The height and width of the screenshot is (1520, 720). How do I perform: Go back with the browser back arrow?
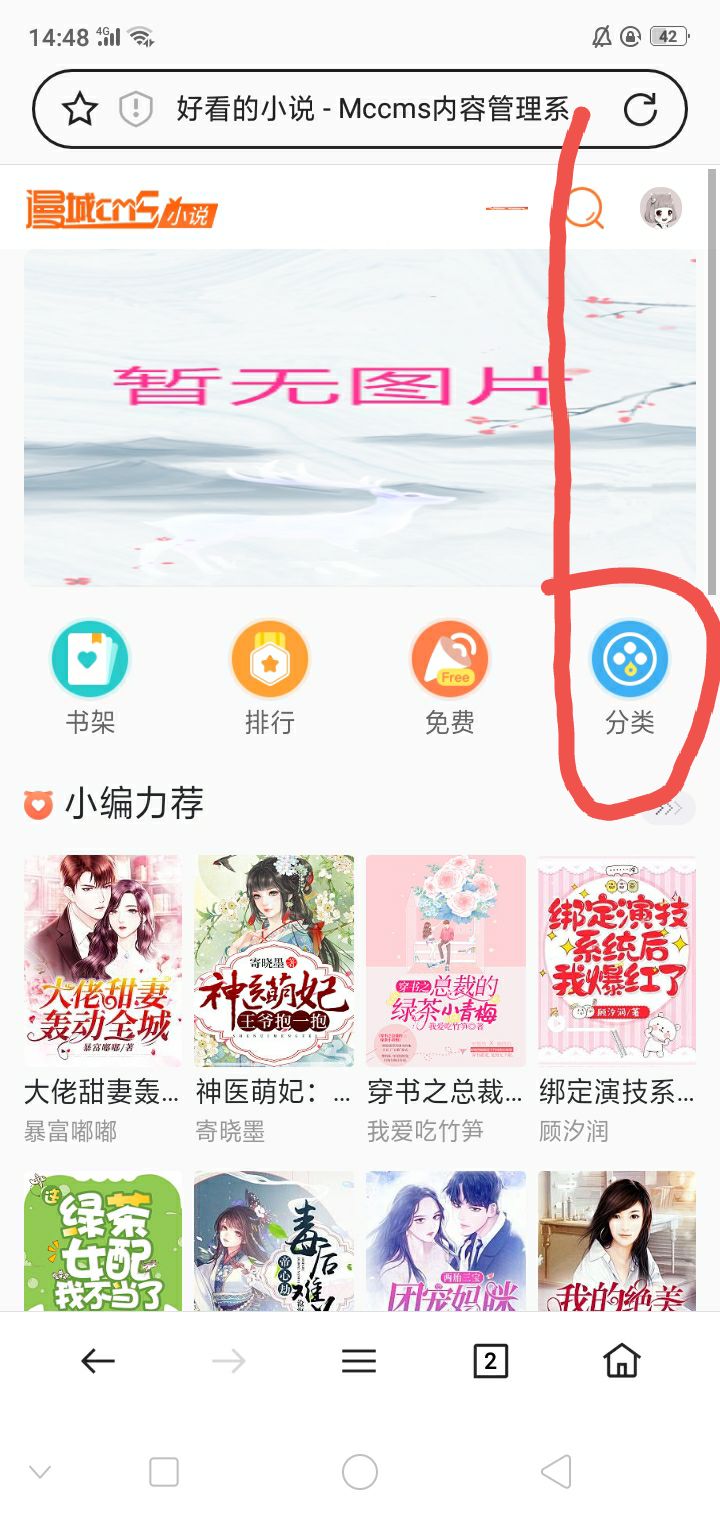pos(98,1361)
